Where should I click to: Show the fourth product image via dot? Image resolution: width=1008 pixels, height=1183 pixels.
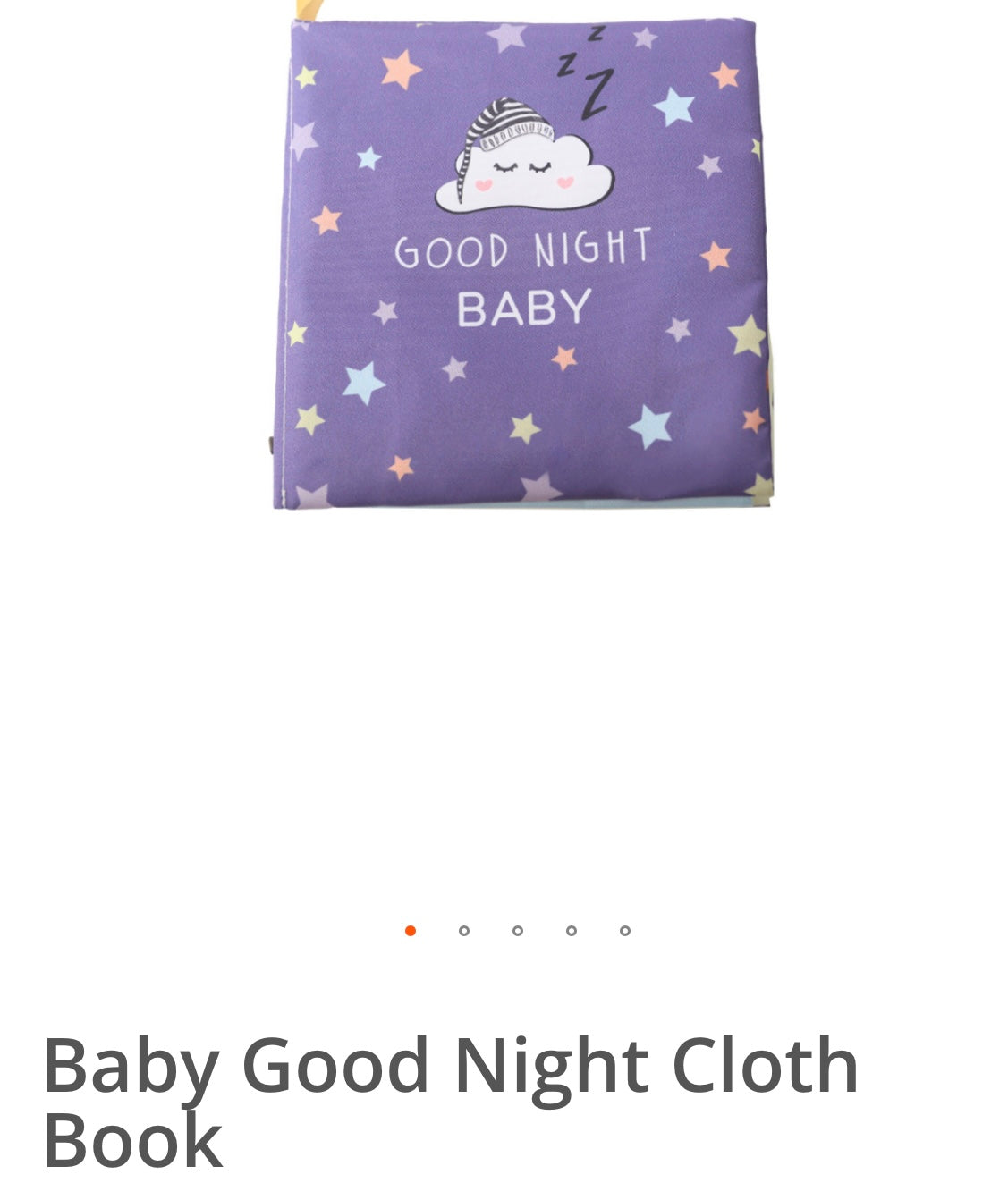572,931
